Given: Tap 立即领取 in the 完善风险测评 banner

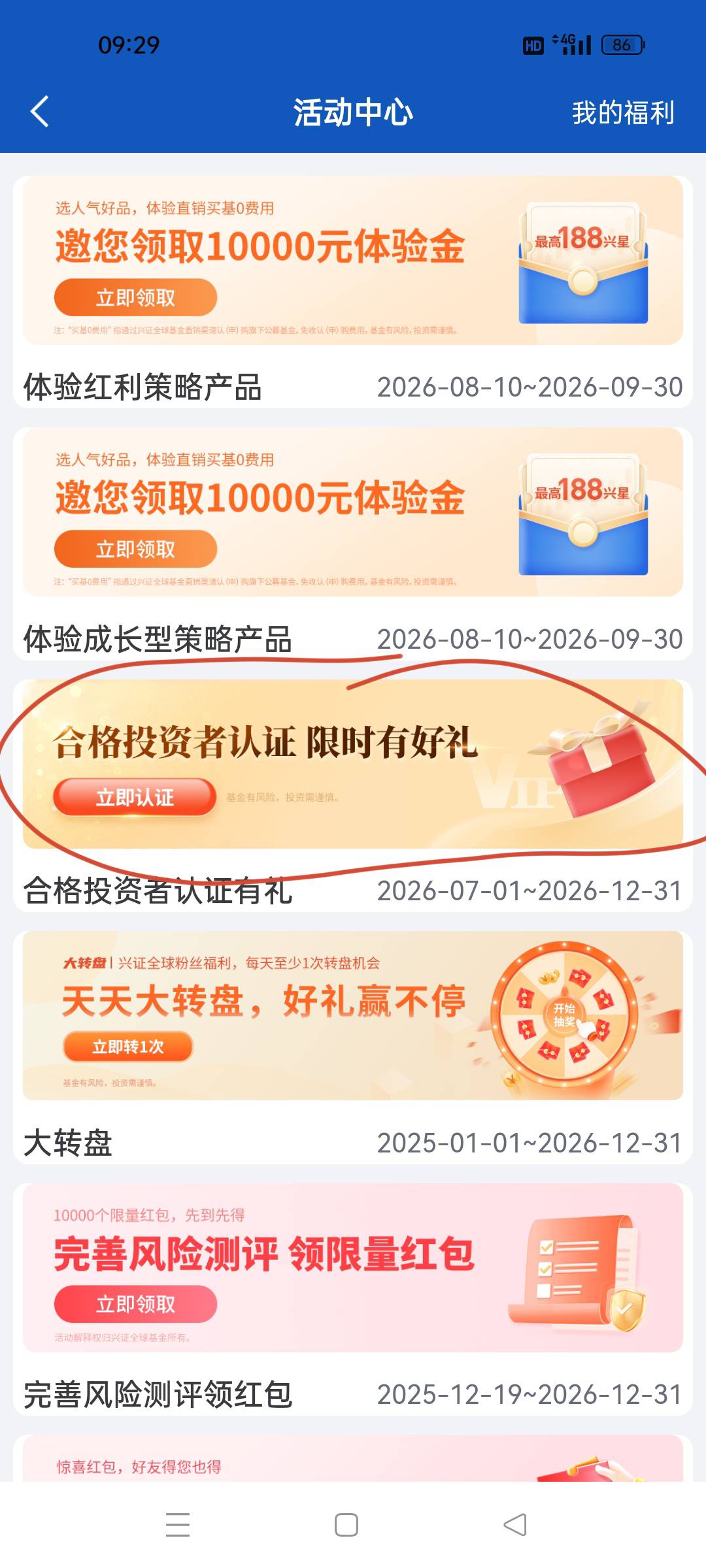Looking at the screenshot, I should pyautogui.click(x=135, y=1304).
